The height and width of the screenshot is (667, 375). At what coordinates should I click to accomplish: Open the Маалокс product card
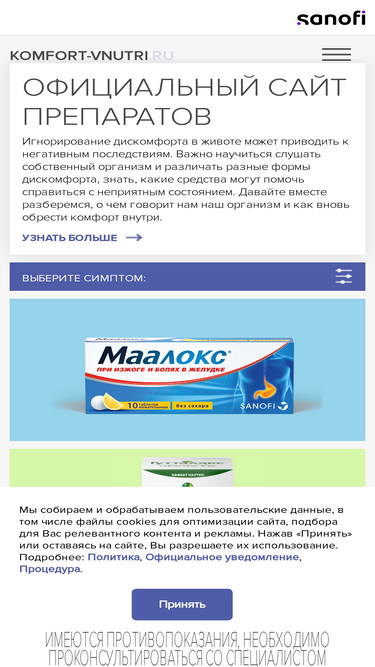pos(187,370)
